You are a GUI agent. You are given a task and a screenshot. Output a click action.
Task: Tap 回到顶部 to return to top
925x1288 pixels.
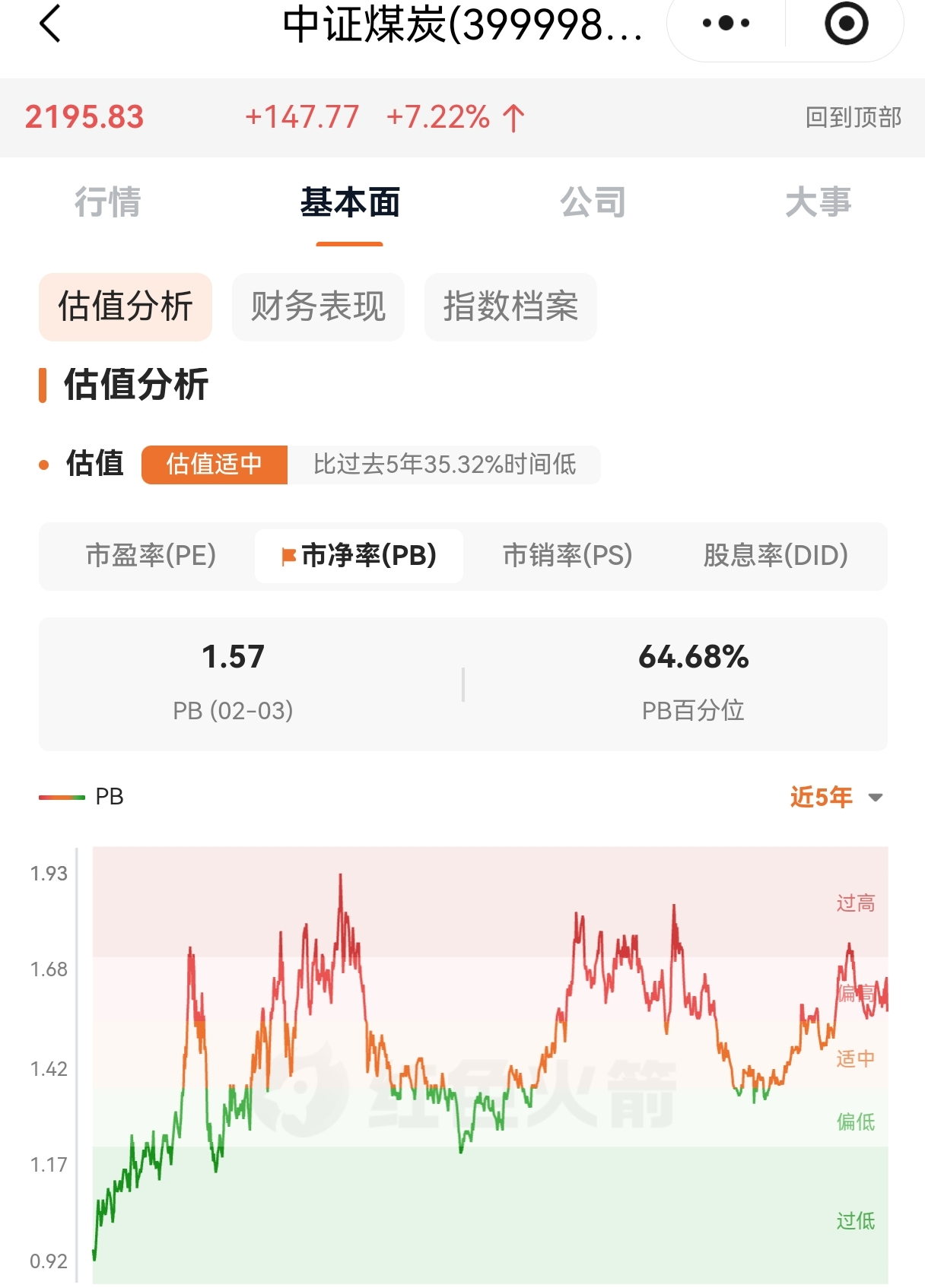click(x=853, y=118)
